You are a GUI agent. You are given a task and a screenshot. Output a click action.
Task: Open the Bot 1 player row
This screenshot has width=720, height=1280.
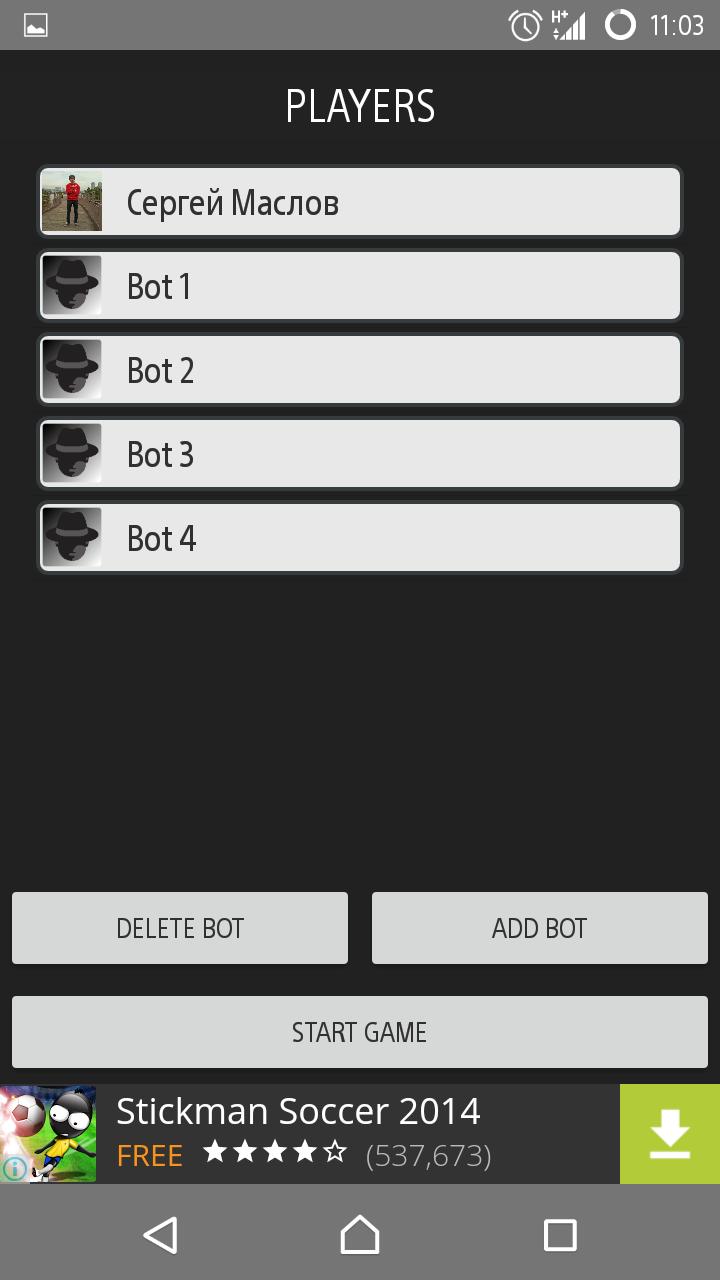click(x=360, y=286)
